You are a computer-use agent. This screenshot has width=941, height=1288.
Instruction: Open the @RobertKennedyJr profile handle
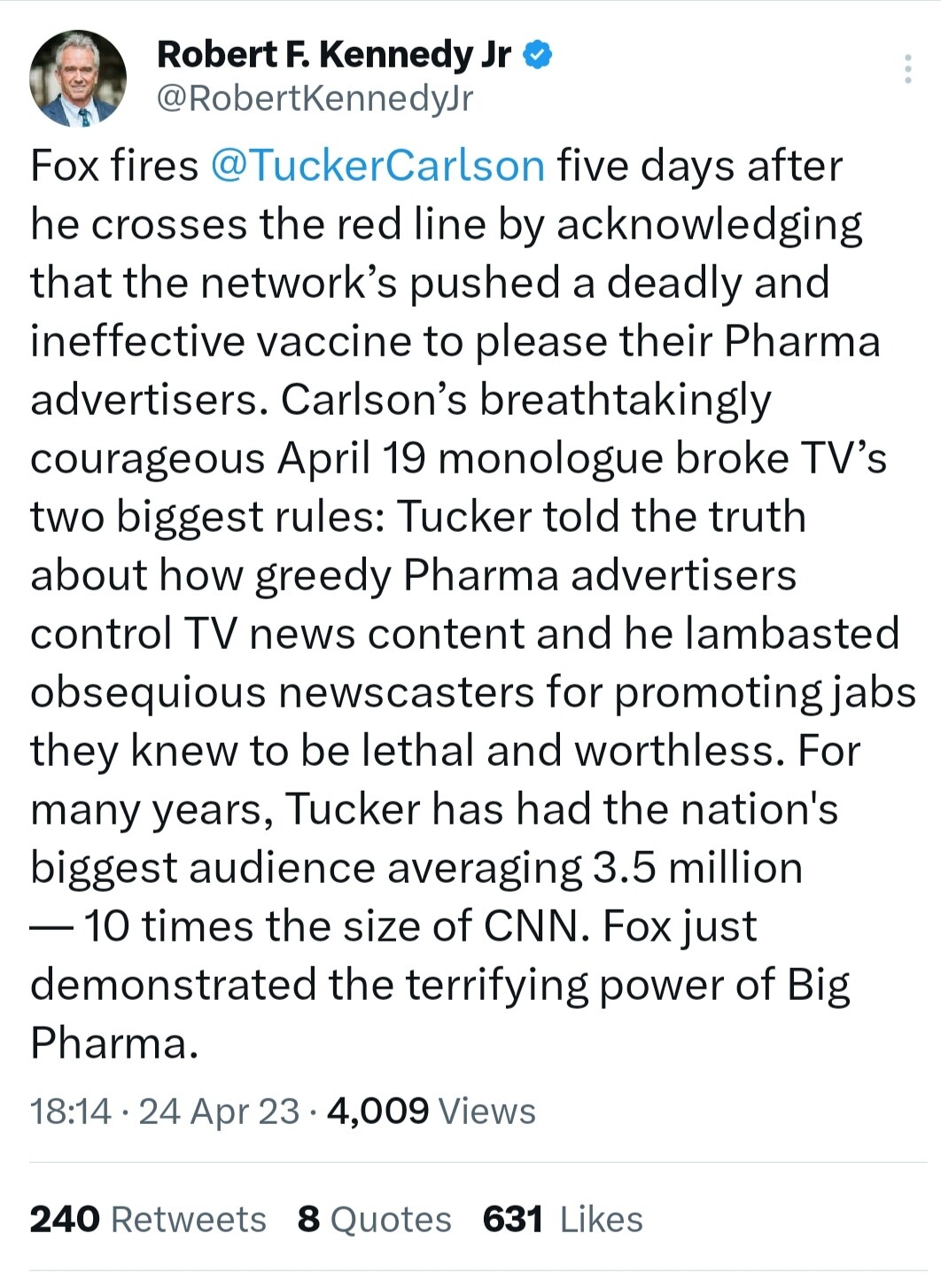point(315,98)
